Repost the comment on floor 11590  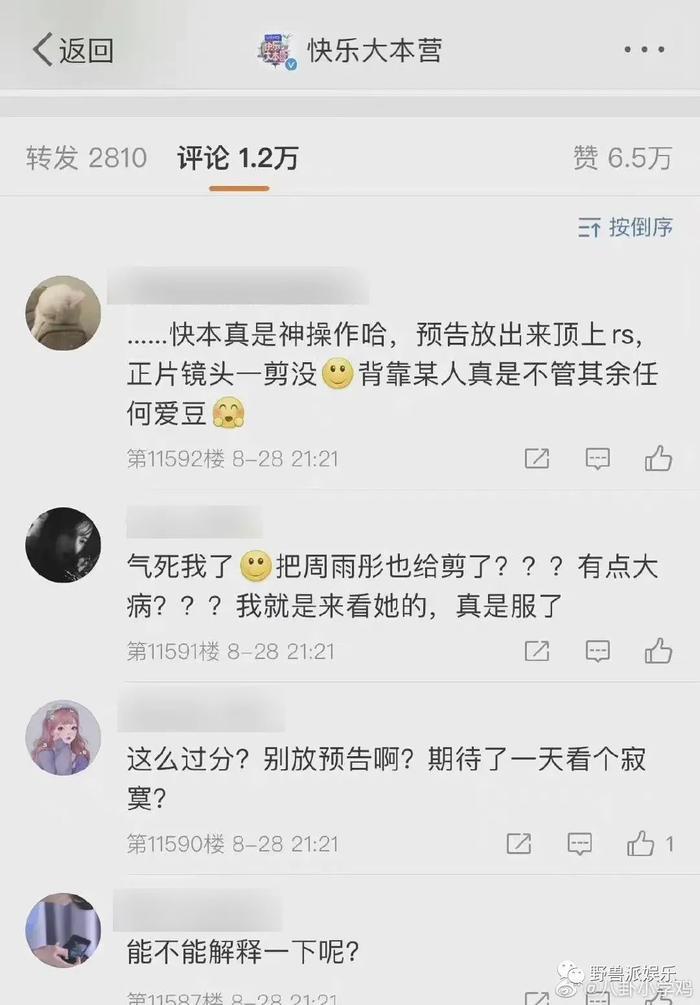518,844
